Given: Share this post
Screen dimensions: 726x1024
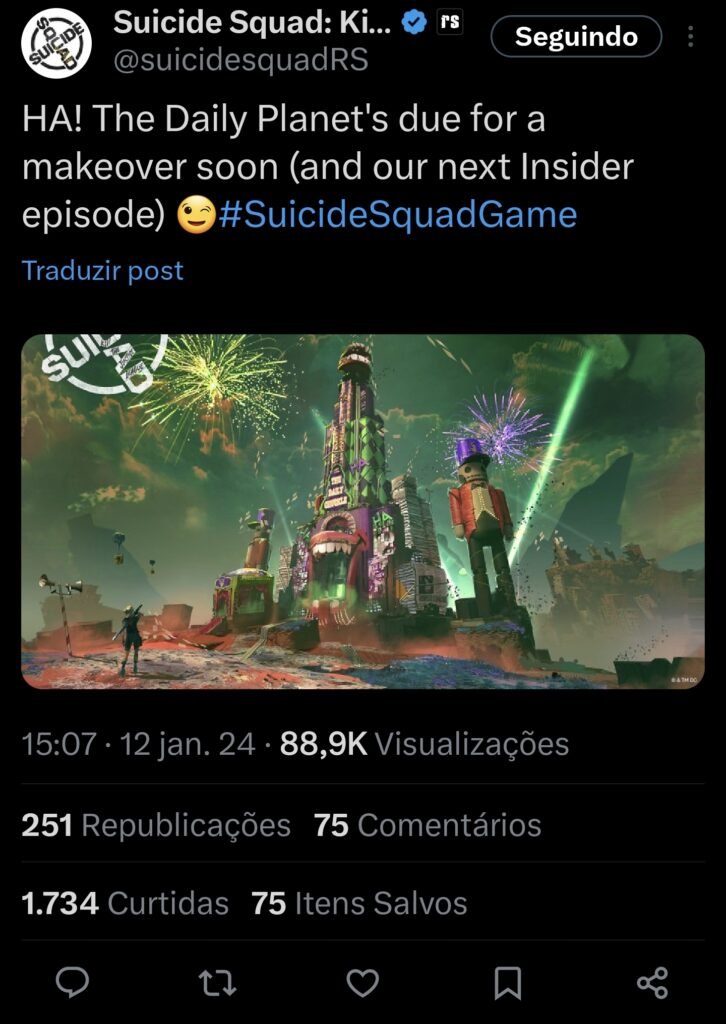Looking at the screenshot, I should tap(652, 982).
